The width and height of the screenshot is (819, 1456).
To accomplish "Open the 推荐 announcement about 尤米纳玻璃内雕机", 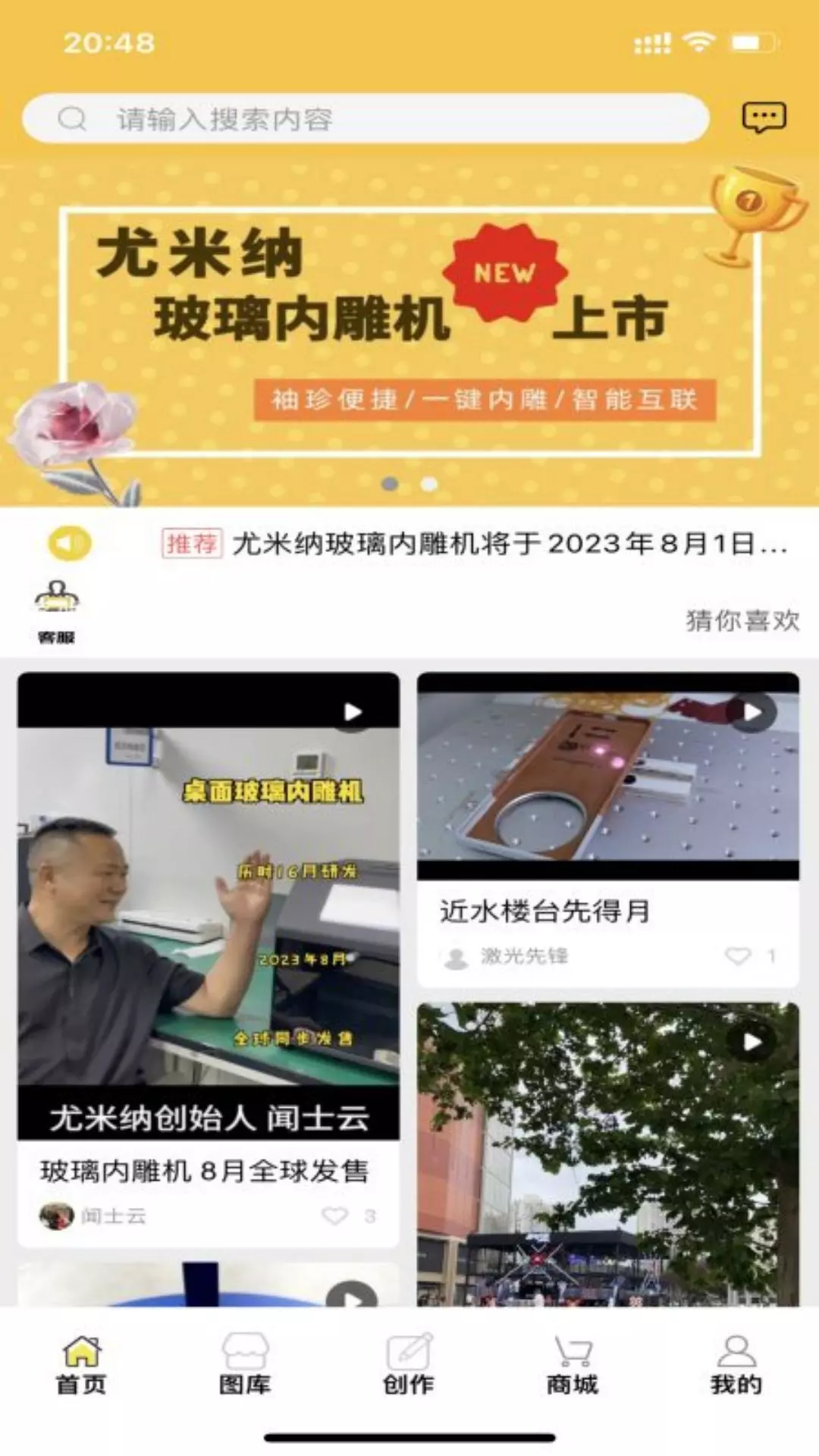I will (x=475, y=544).
